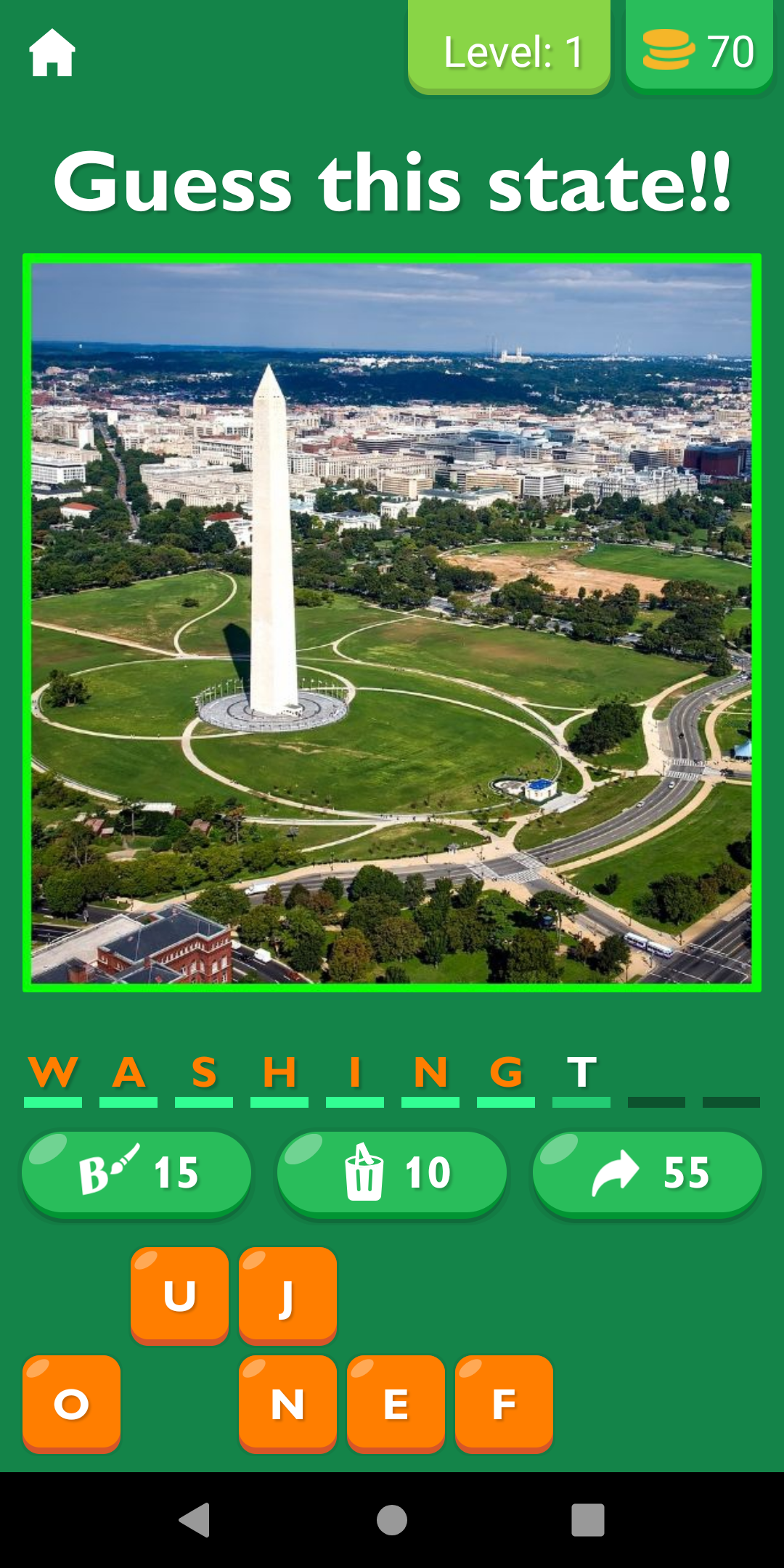This screenshot has height=1568, width=784.
Task: Pick the letter tile U
Action: coord(179,1296)
